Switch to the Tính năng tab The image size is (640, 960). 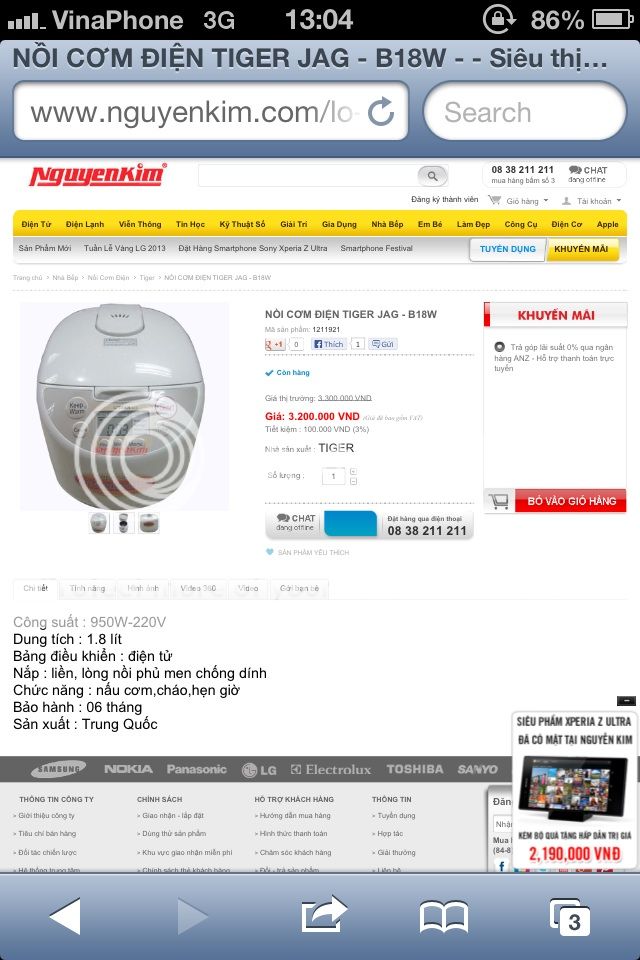tap(88, 589)
